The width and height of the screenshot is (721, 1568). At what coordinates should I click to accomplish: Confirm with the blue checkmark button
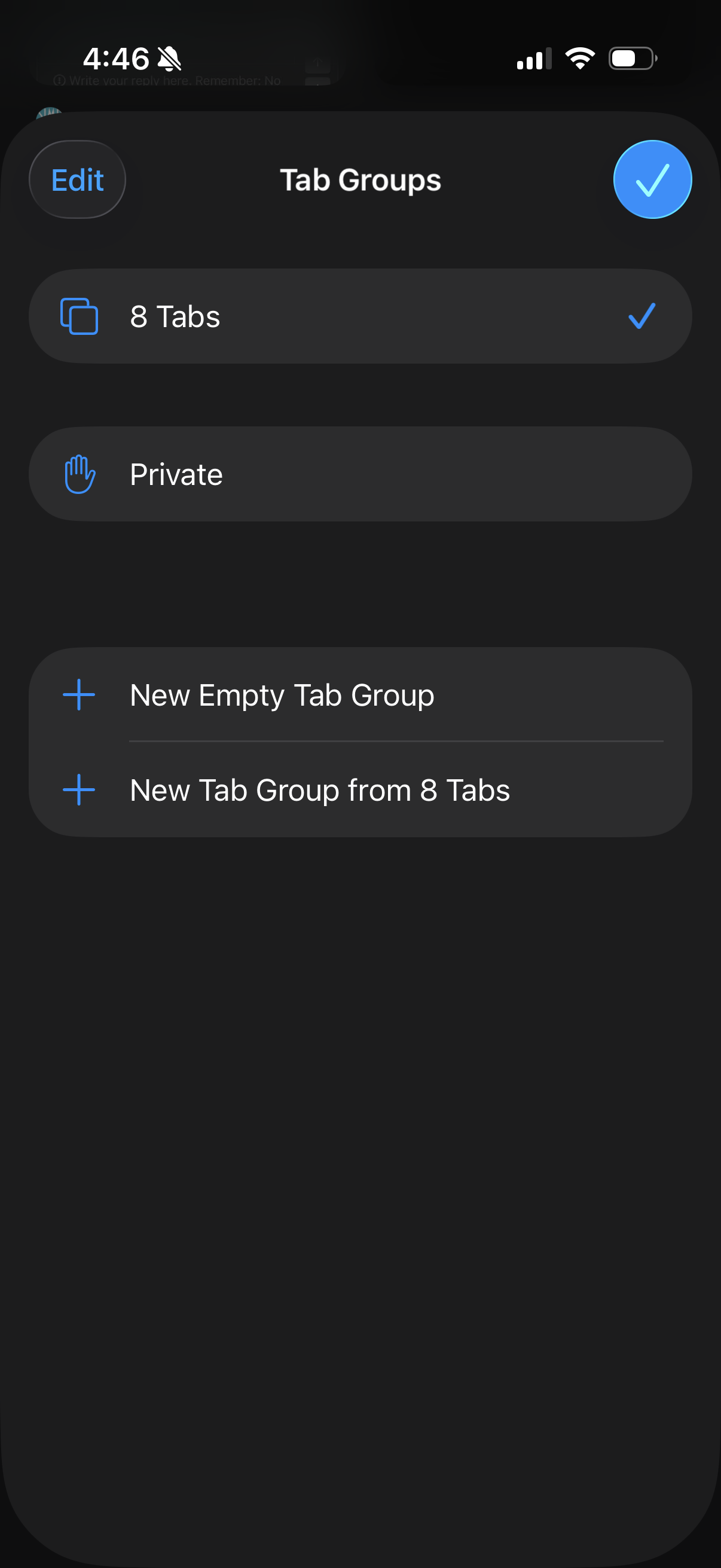652,179
